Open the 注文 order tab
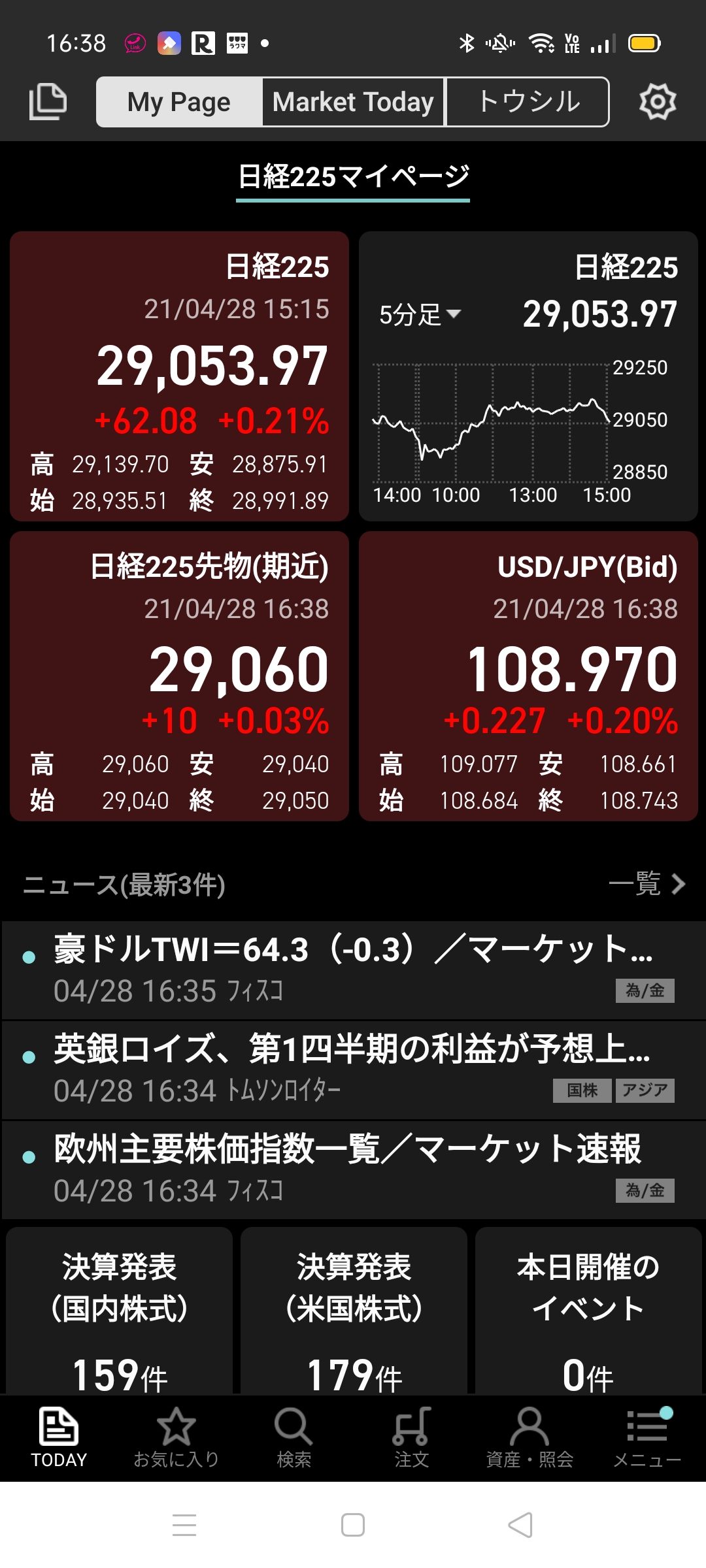 pyautogui.click(x=411, y=1437)
